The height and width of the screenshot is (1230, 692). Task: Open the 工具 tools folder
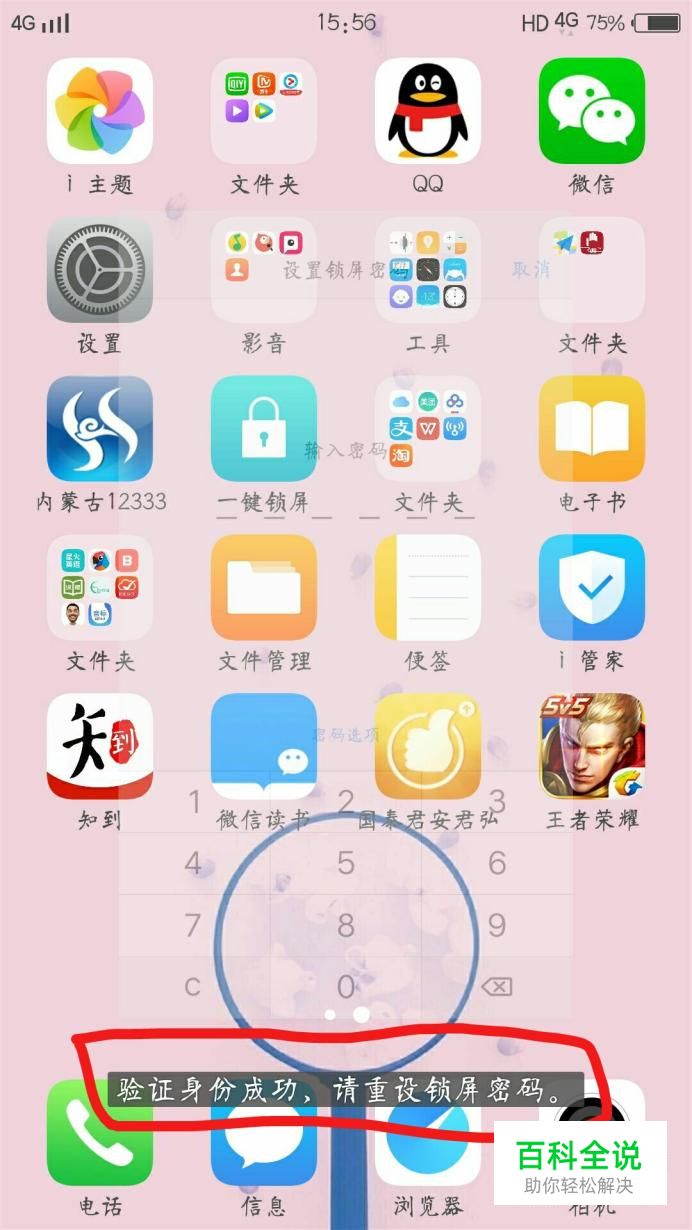pyautogui.click(x=428, y=270)
